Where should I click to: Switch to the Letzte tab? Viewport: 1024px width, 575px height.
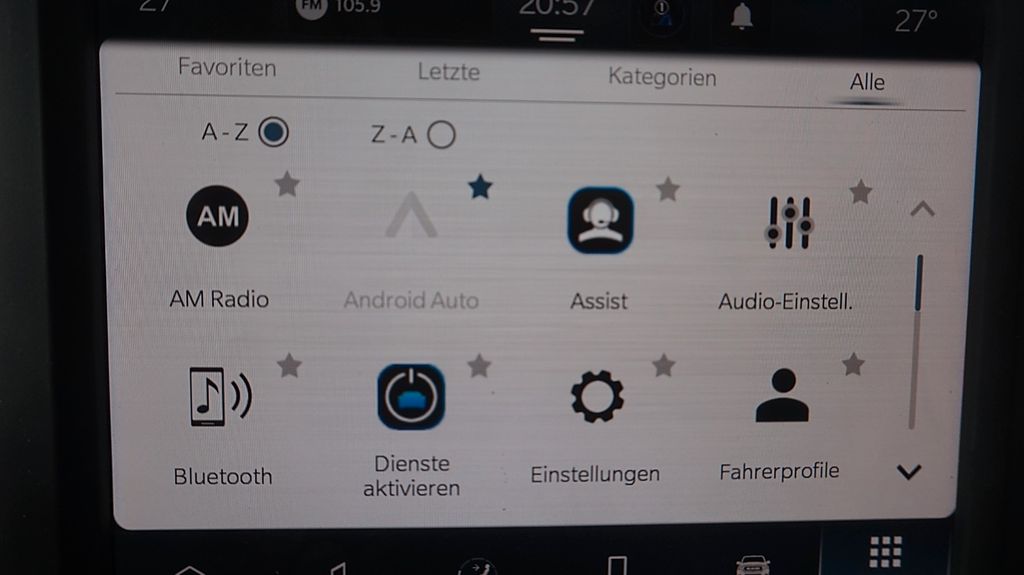point(448,72)
